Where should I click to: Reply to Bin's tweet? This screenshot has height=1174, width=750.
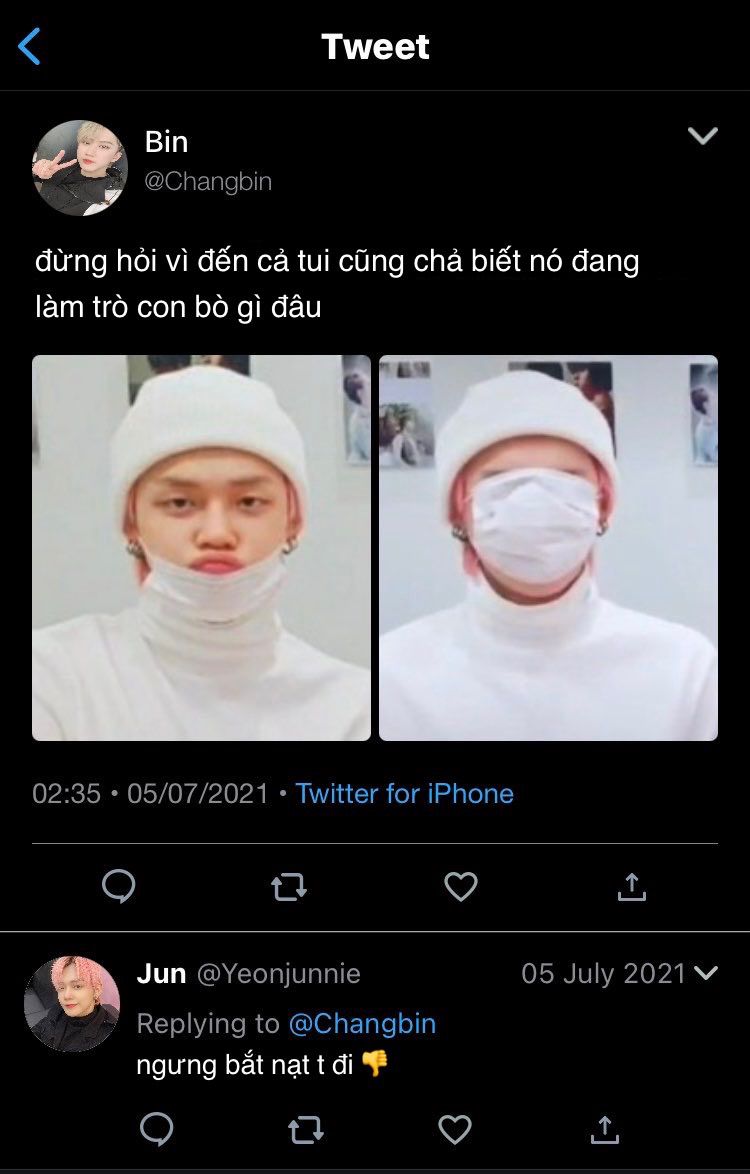(119, 886)
